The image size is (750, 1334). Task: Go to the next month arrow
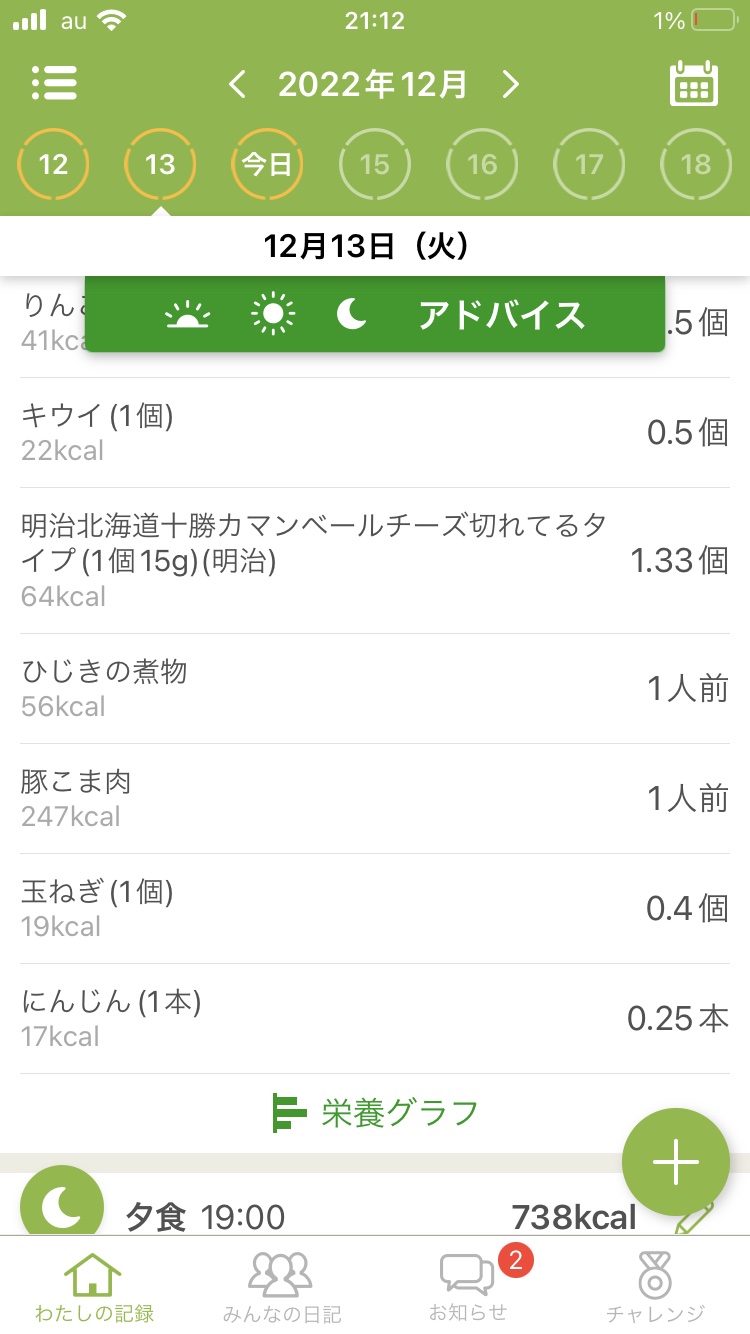coord(511,84)
